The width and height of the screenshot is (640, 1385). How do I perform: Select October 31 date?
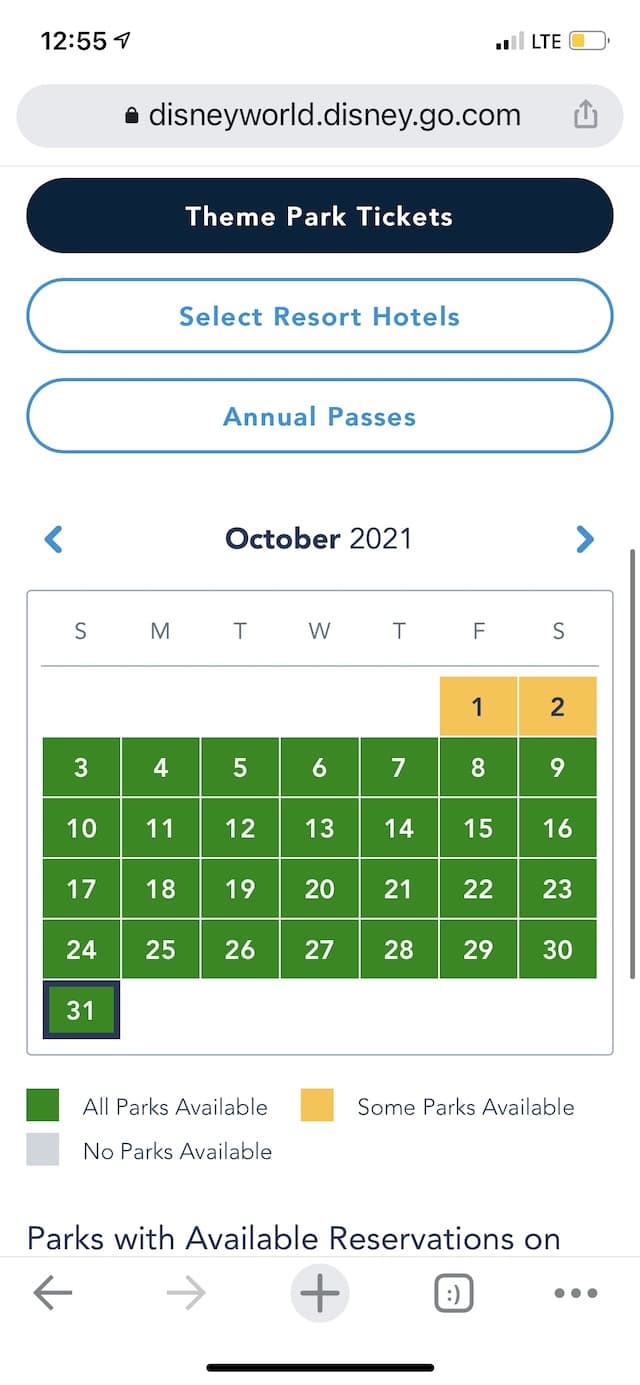click(x=81, y=1010)
